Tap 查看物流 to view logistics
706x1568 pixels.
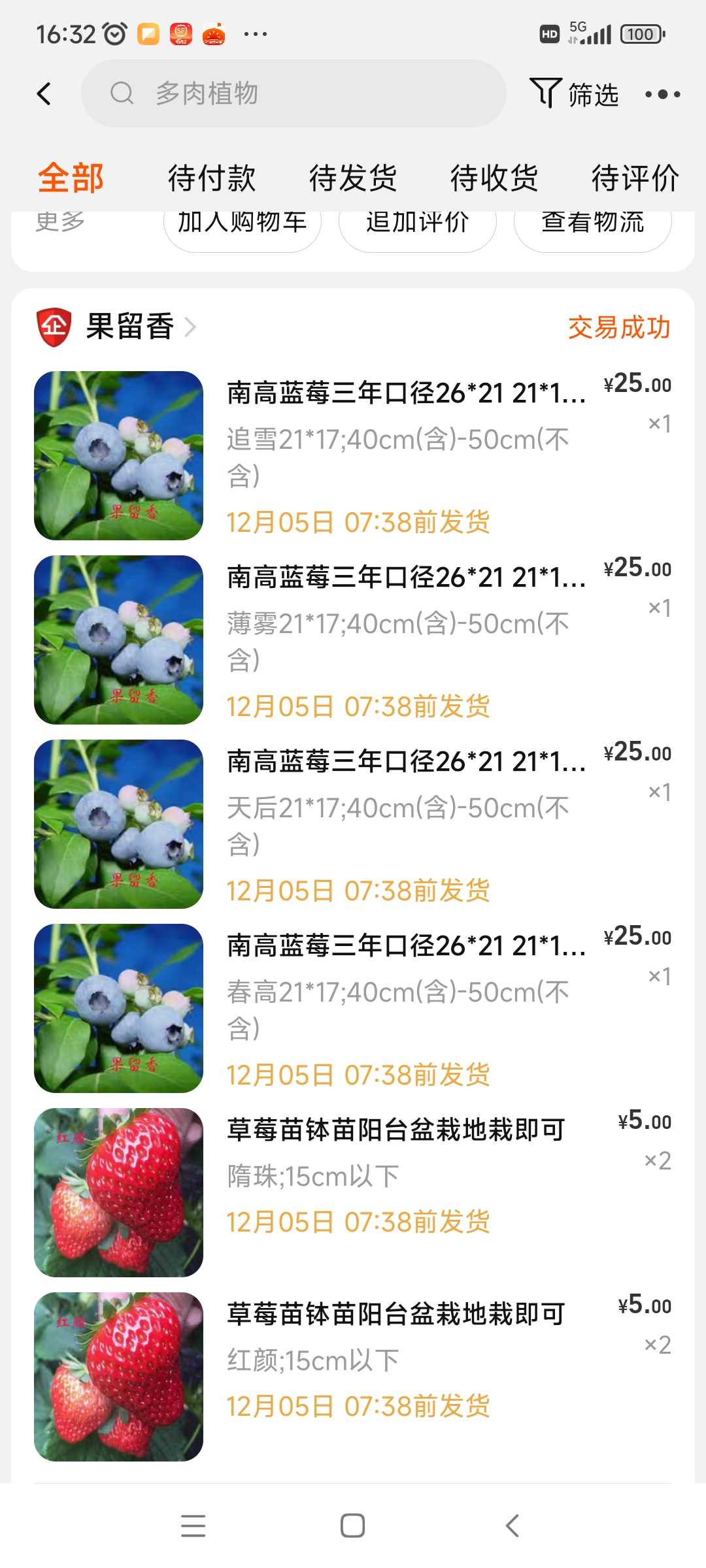tap(593, 230)
